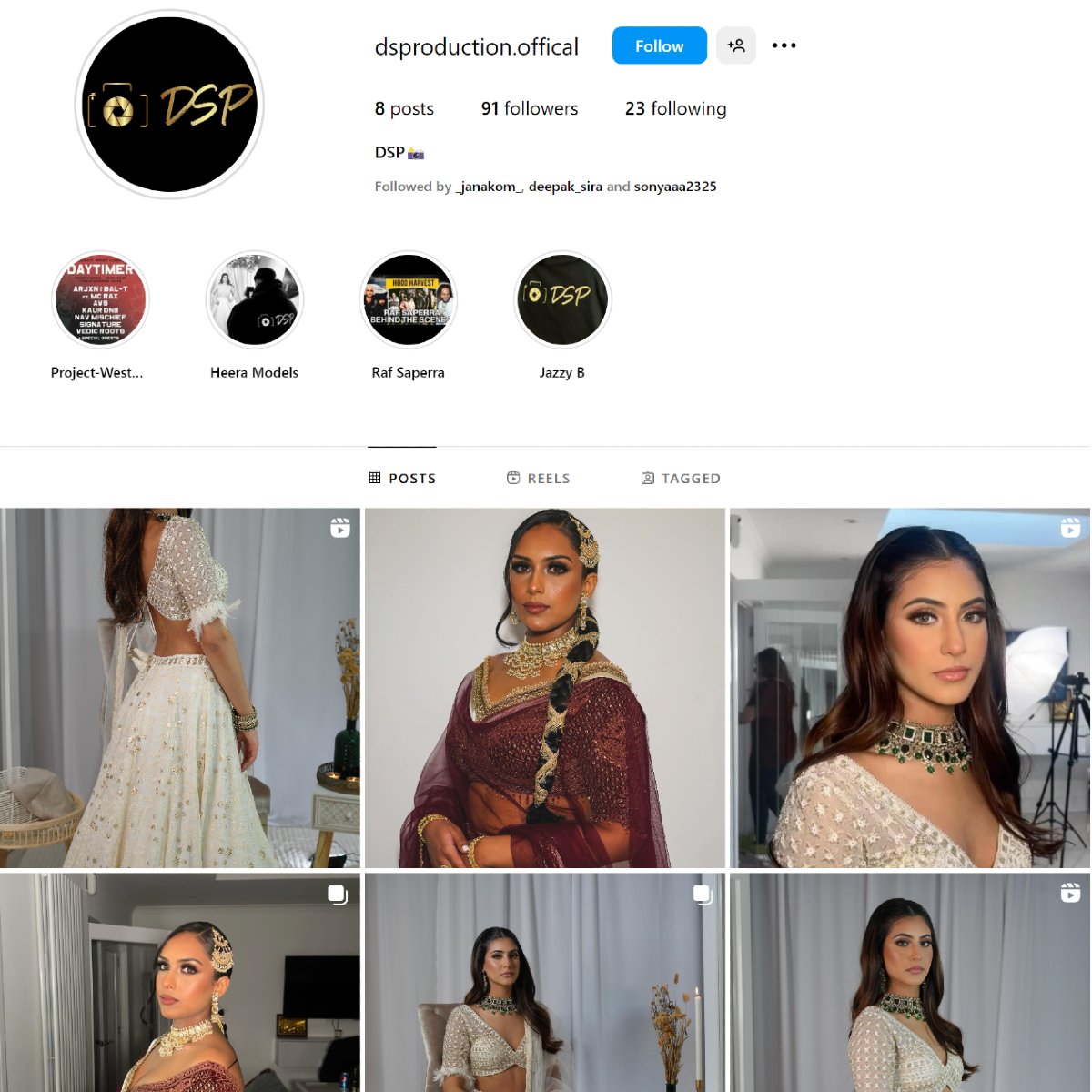Viewport: 1092px width, 1092px height.
Task: Switch to the Tagged tab
Action: point(681,478)
